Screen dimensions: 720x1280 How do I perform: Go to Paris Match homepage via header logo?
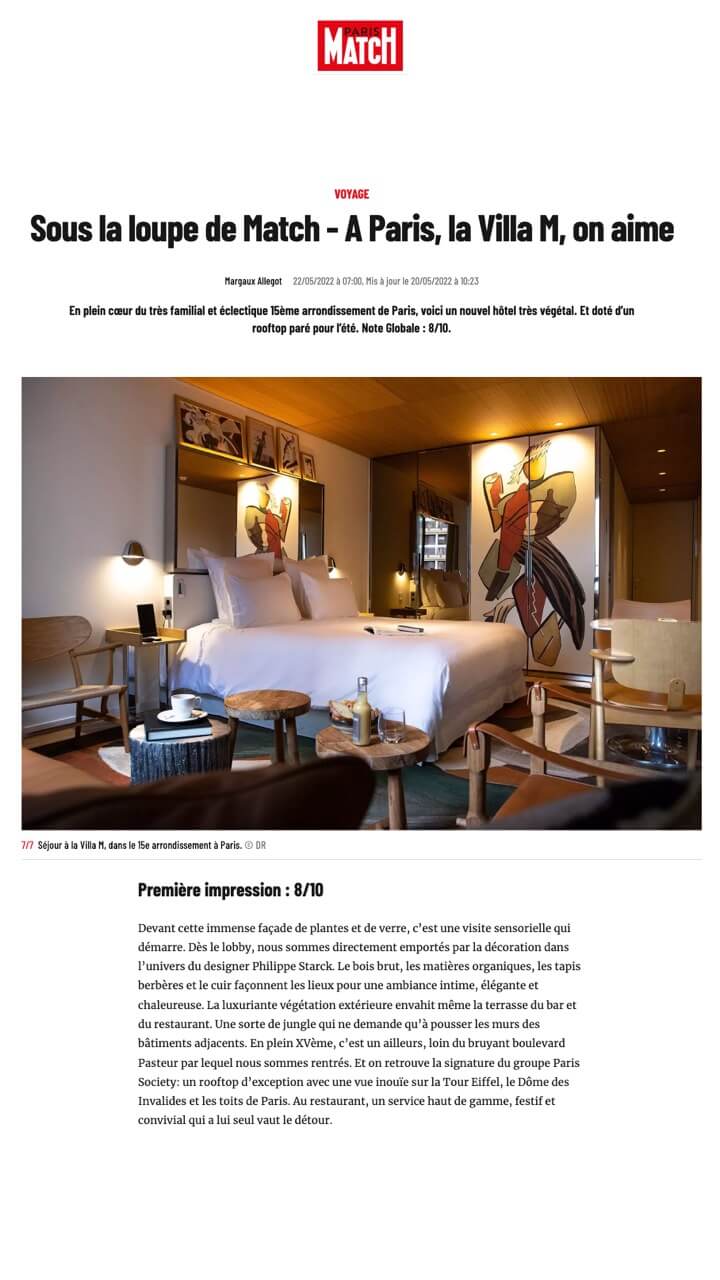click(360, 46)
